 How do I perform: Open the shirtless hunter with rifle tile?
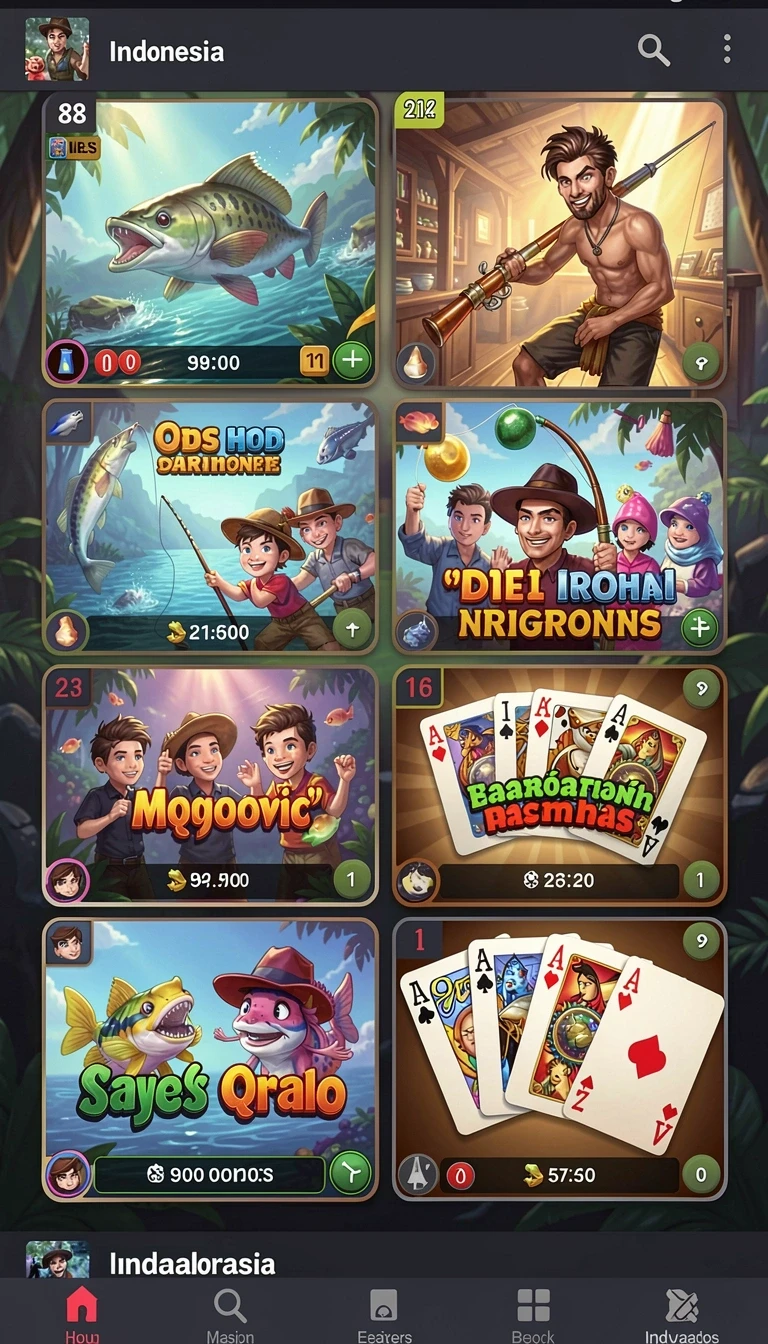coord(560,243)
